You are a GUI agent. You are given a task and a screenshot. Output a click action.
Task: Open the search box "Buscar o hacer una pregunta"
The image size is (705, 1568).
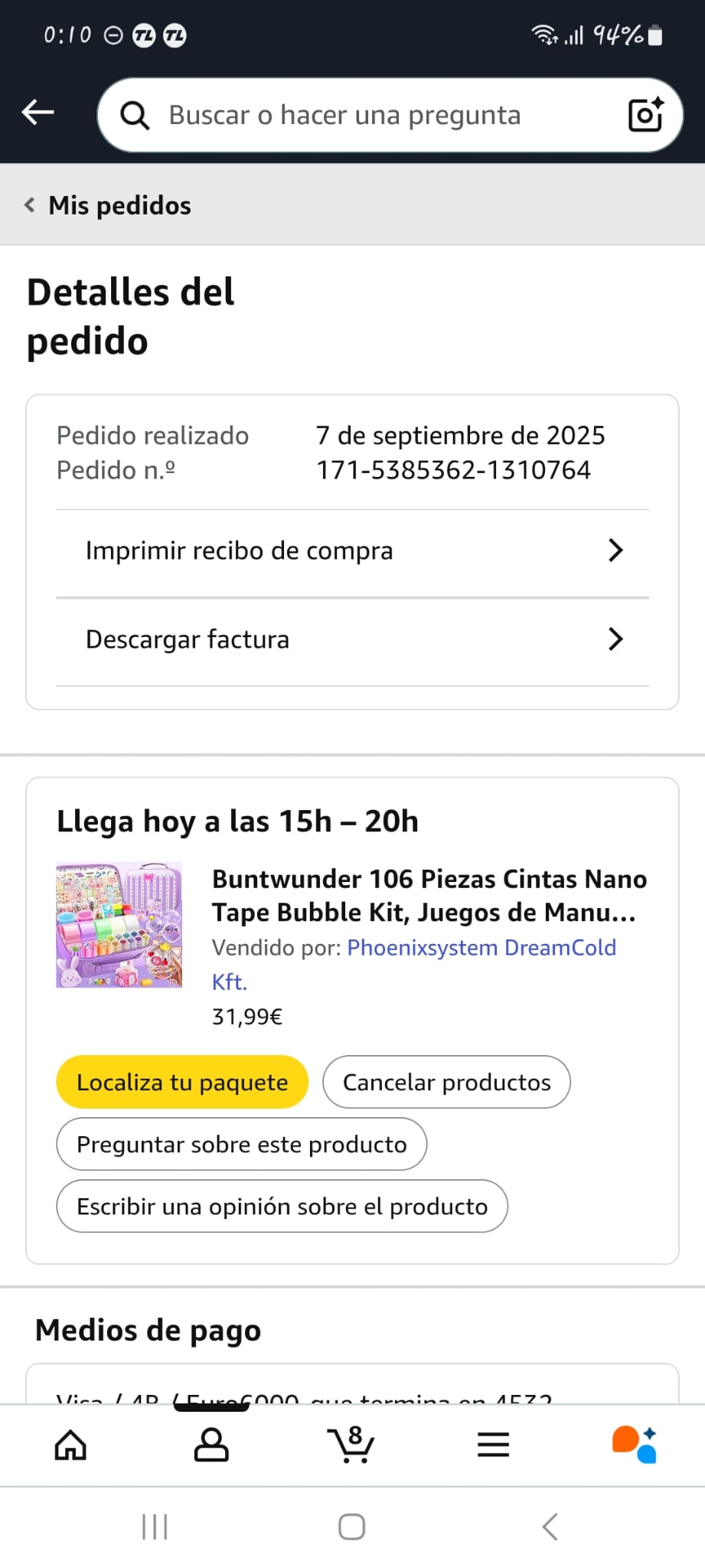(x=344, y=116)
